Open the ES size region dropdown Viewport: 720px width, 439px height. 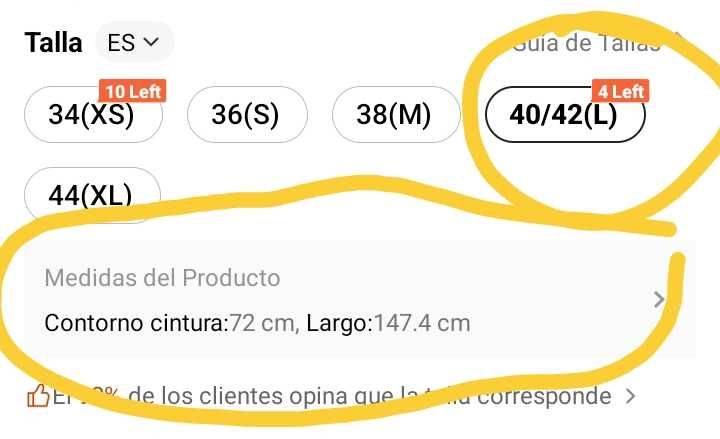[x=133, y=43]
